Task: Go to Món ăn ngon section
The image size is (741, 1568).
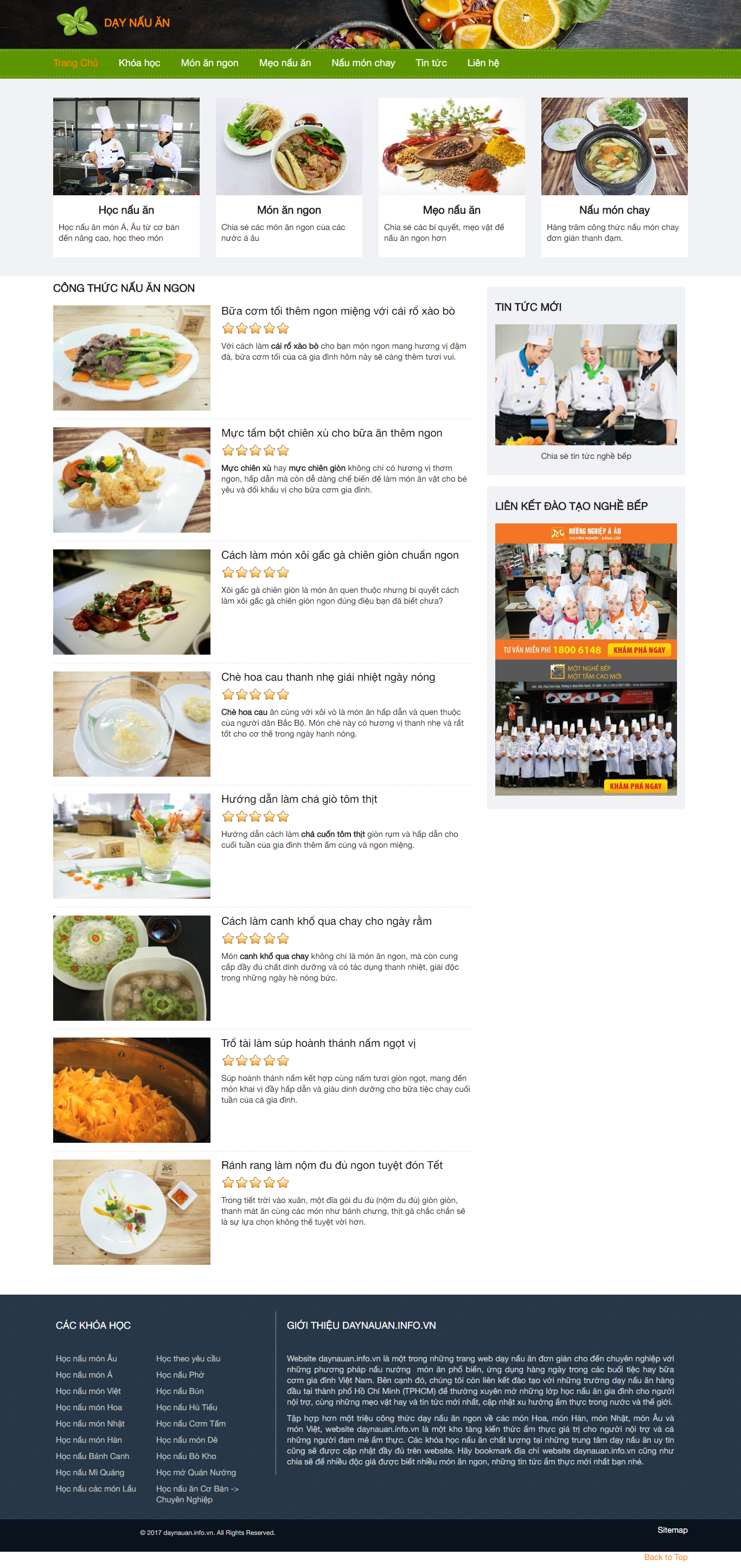Action: tap(209, 63)
